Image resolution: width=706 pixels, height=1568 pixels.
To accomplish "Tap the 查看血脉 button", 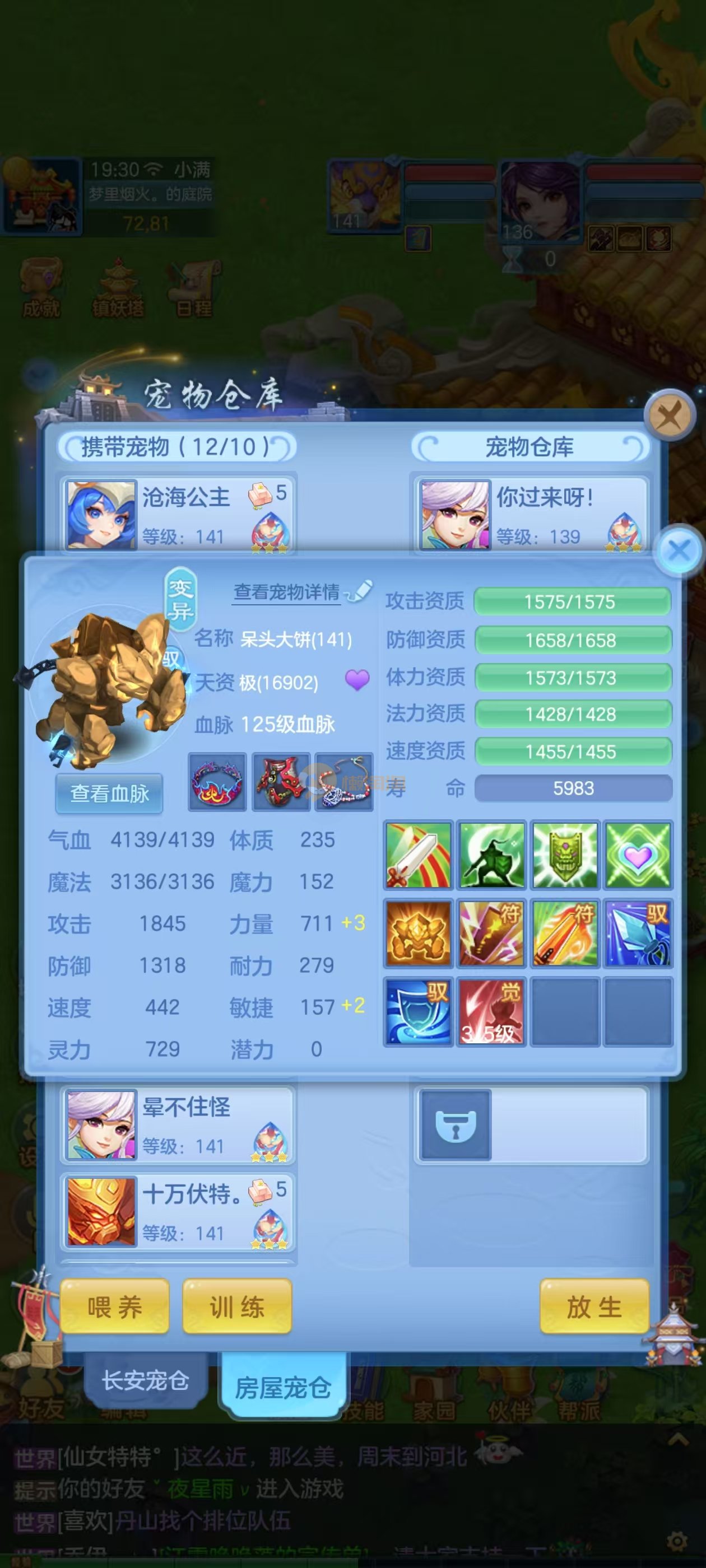I will [x=109, y=793].
